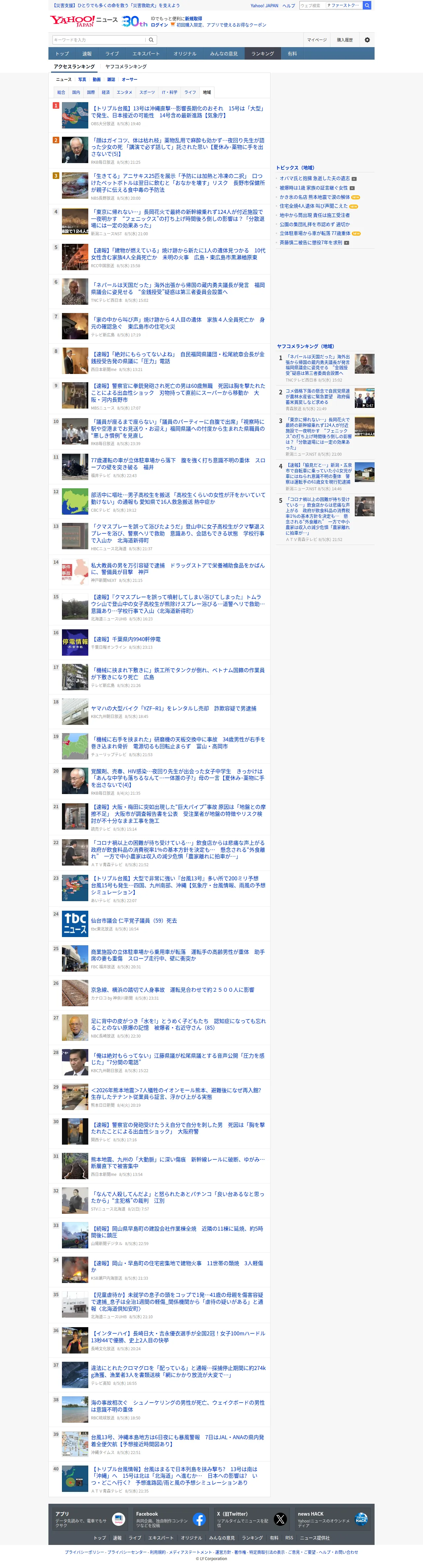Switch to ヤフコメランキング tab

click(x=126, y=66)
